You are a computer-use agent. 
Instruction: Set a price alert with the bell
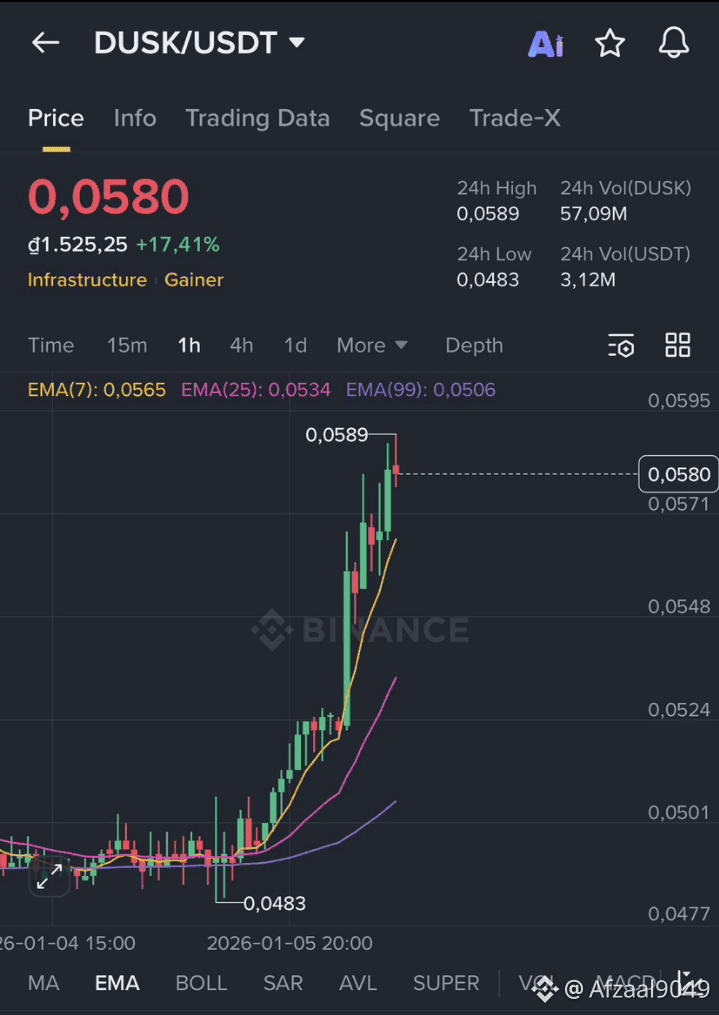tap(674, 43)
